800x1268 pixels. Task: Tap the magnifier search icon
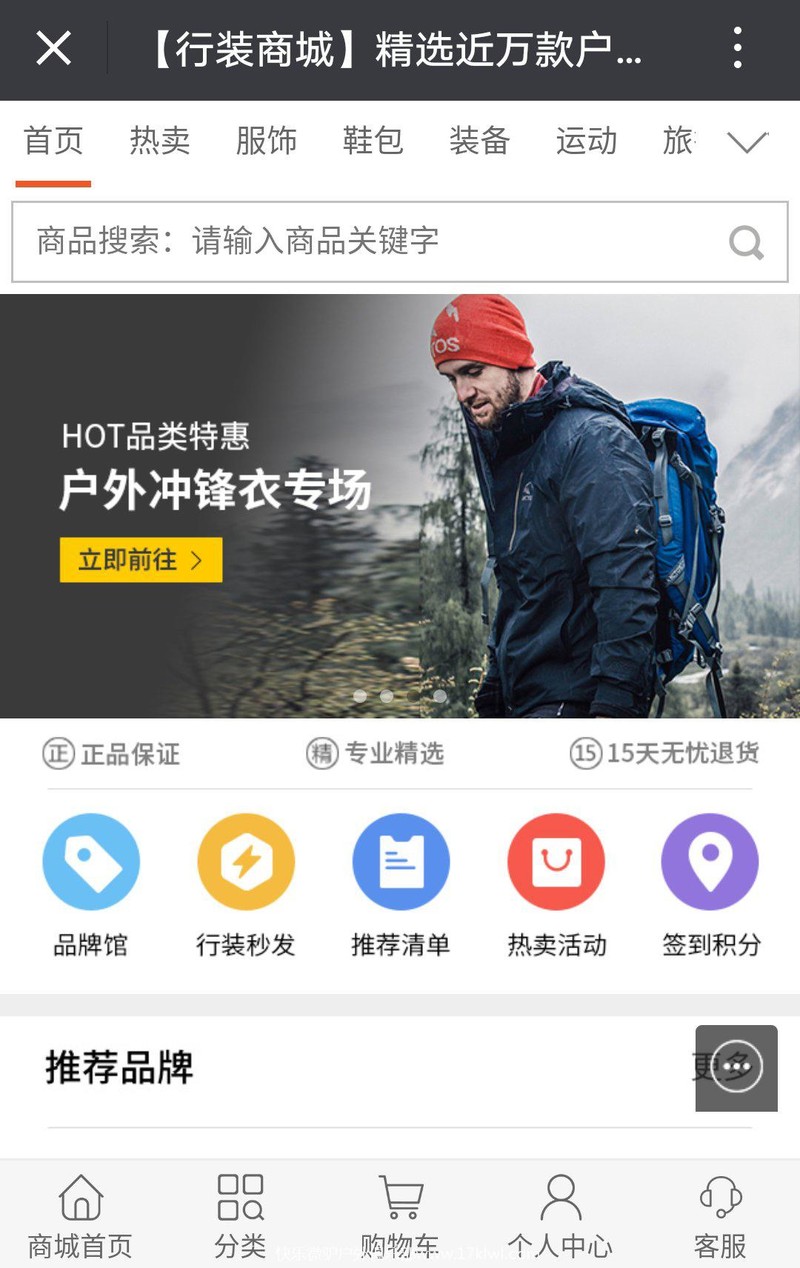(x=746, y=242)
